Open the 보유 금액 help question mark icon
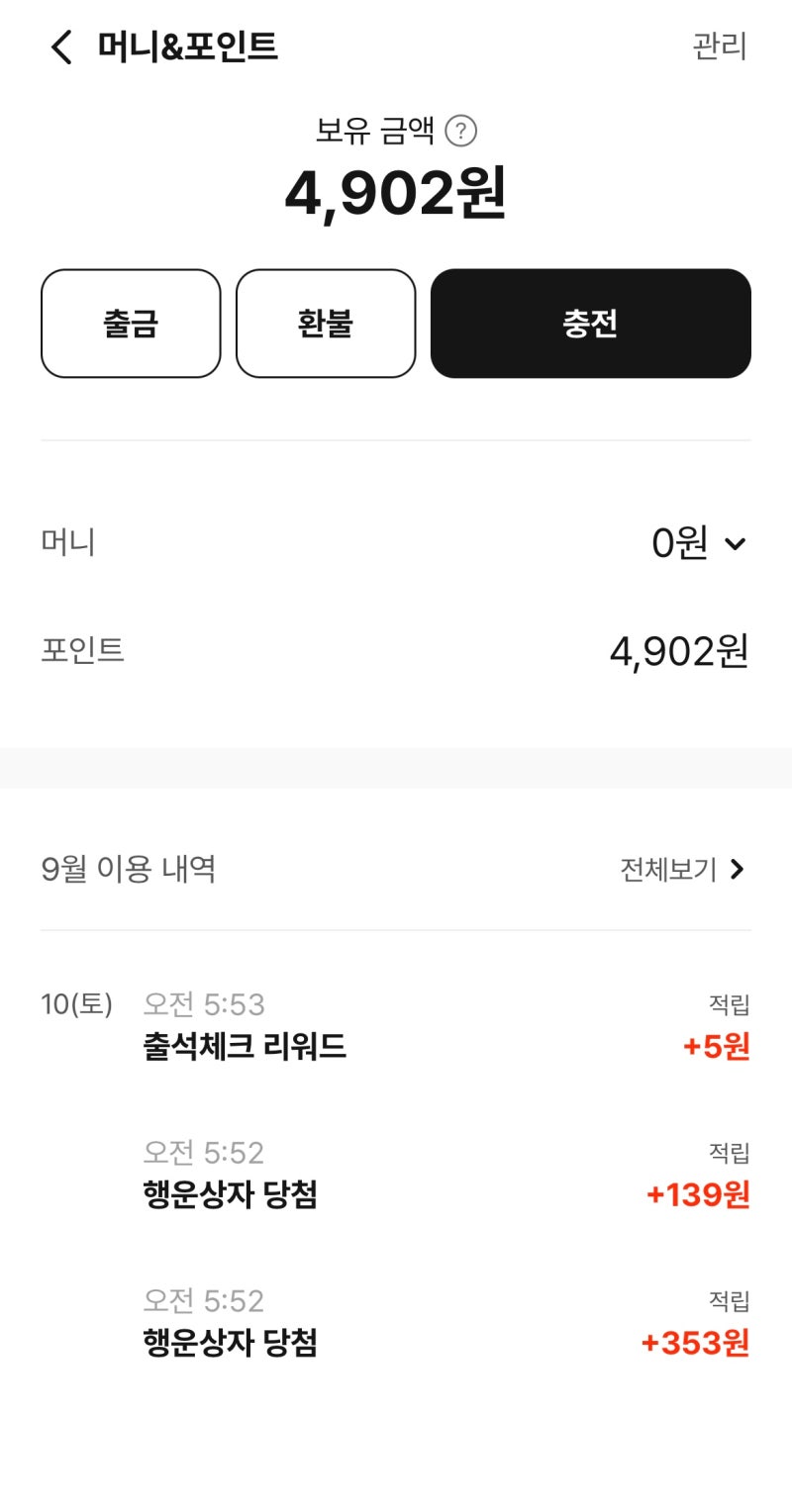Viewport: 792px width, 1512px height. click(x=463, y=129)
